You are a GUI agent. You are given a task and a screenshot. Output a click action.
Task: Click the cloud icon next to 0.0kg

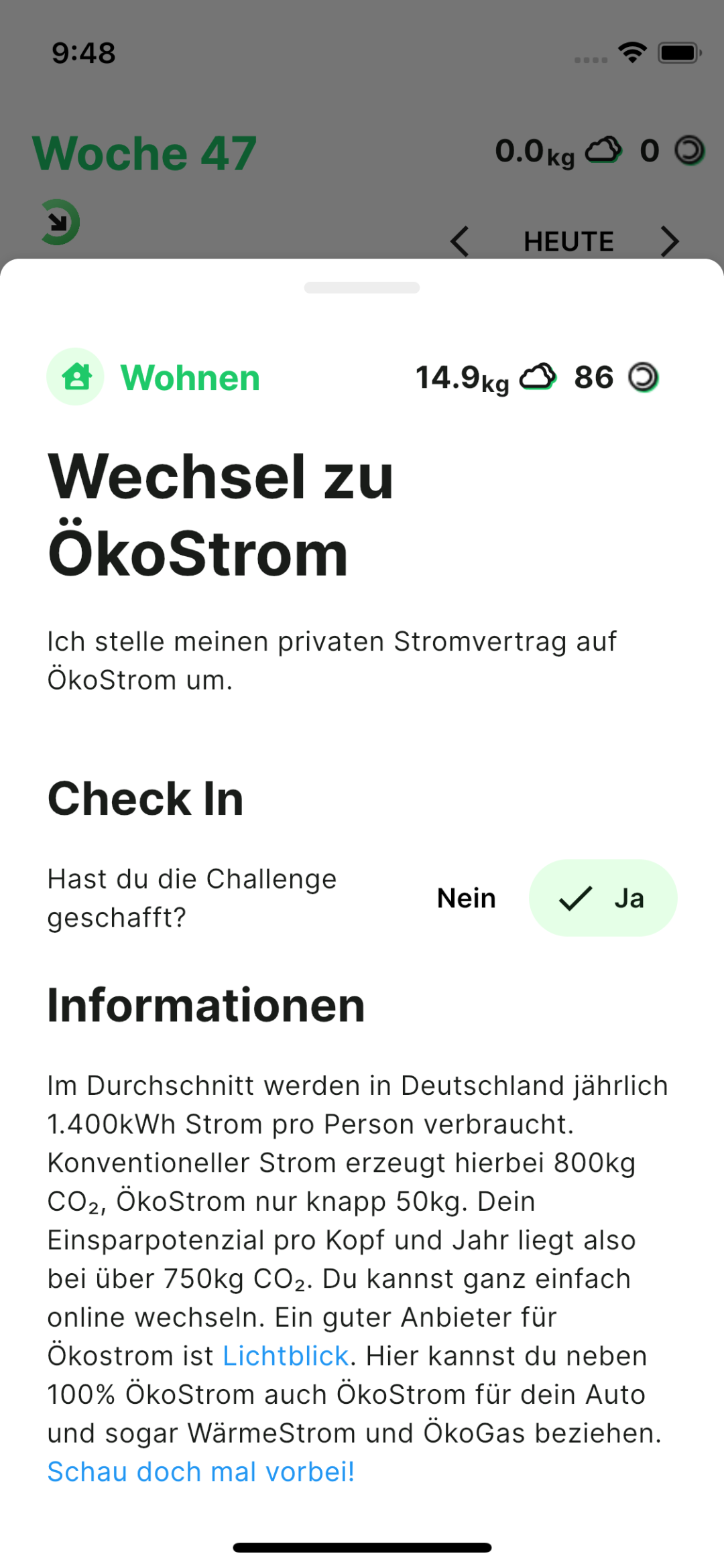click(x=603, y=149)
